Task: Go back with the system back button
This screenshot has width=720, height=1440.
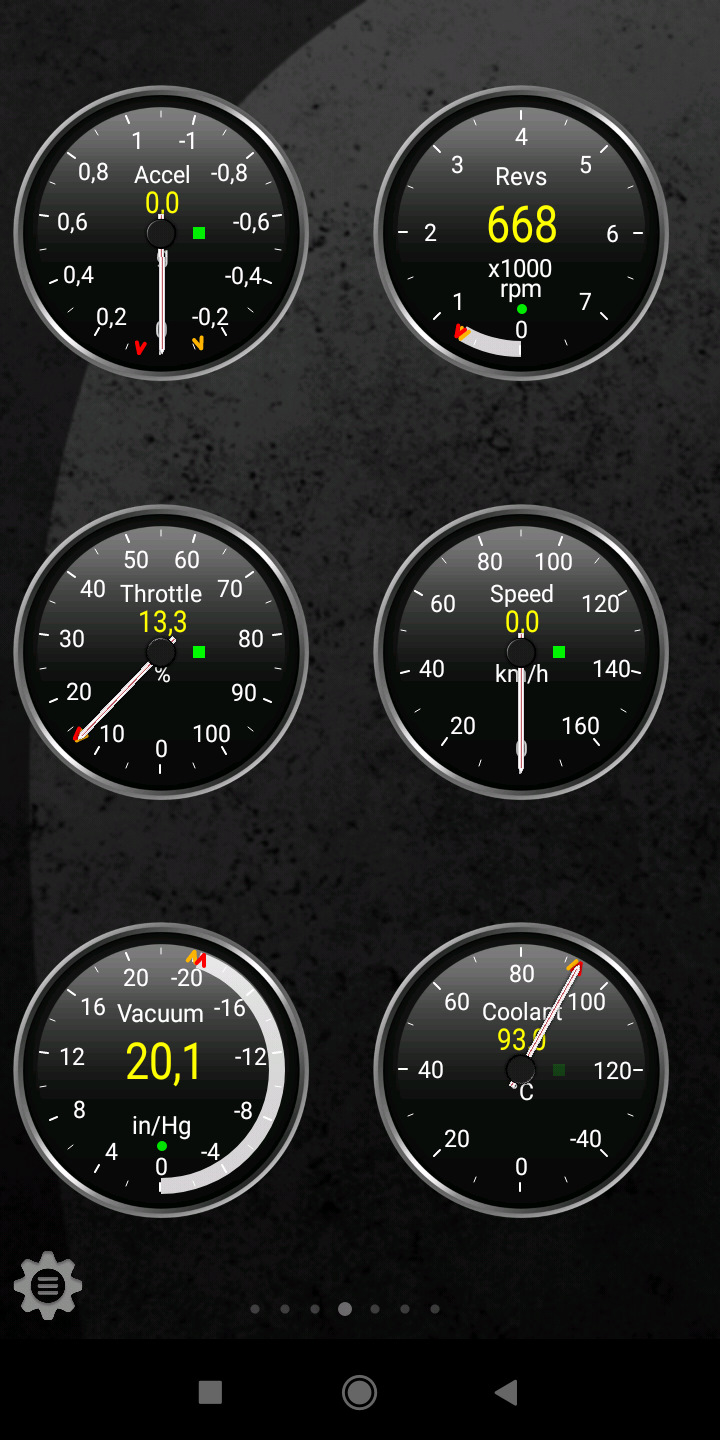Action: 507,1392
